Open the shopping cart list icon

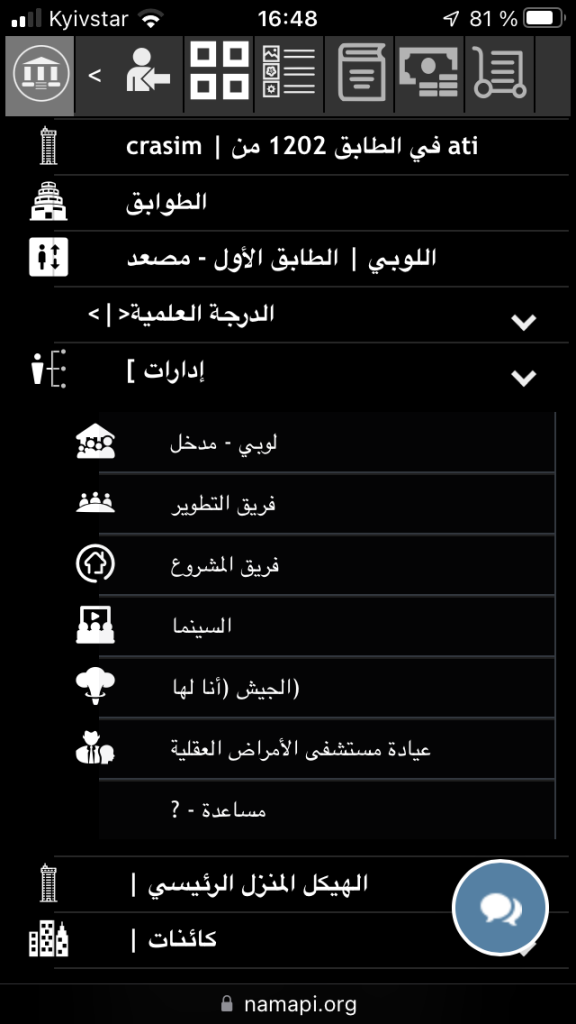click(500, 76)
